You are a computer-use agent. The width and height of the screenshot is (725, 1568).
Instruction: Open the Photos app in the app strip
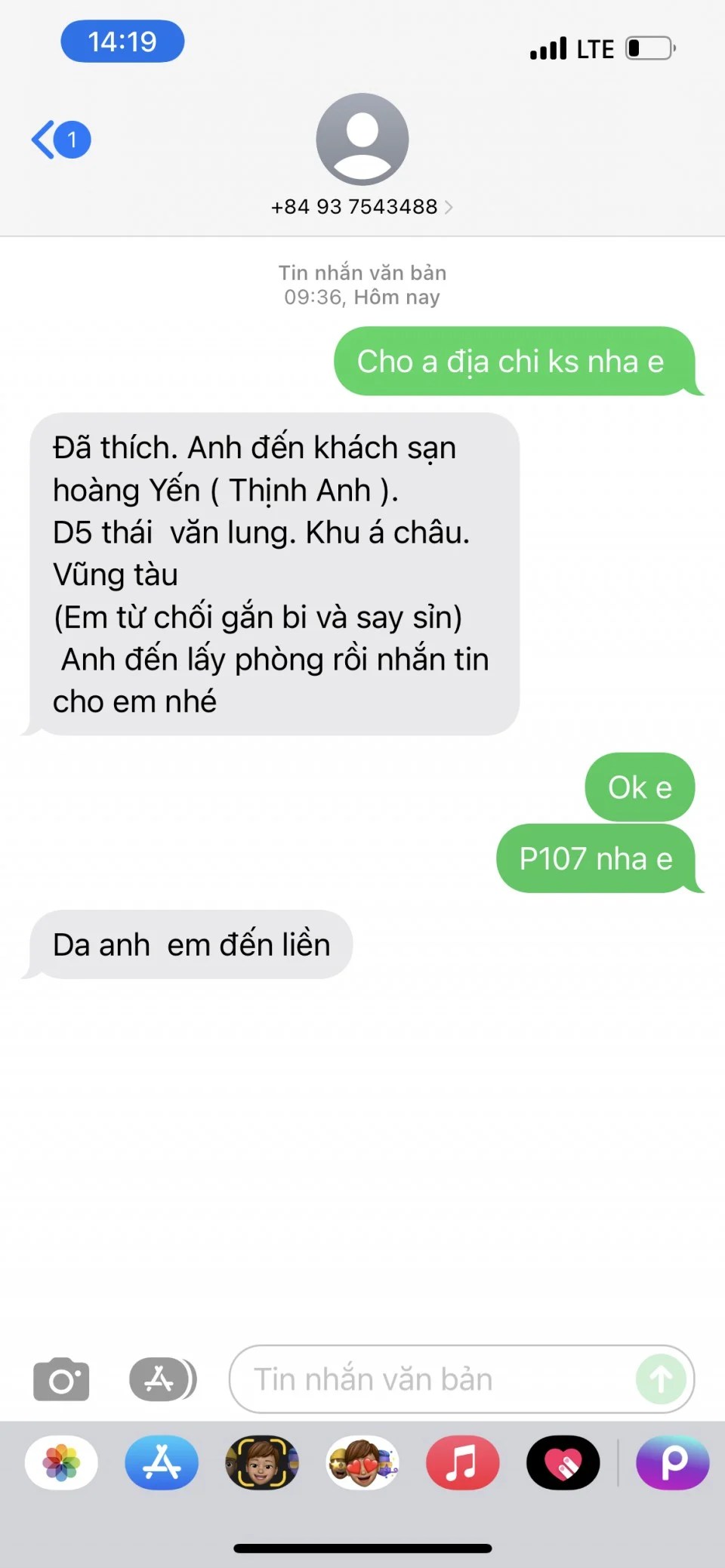coord(61,1462)
